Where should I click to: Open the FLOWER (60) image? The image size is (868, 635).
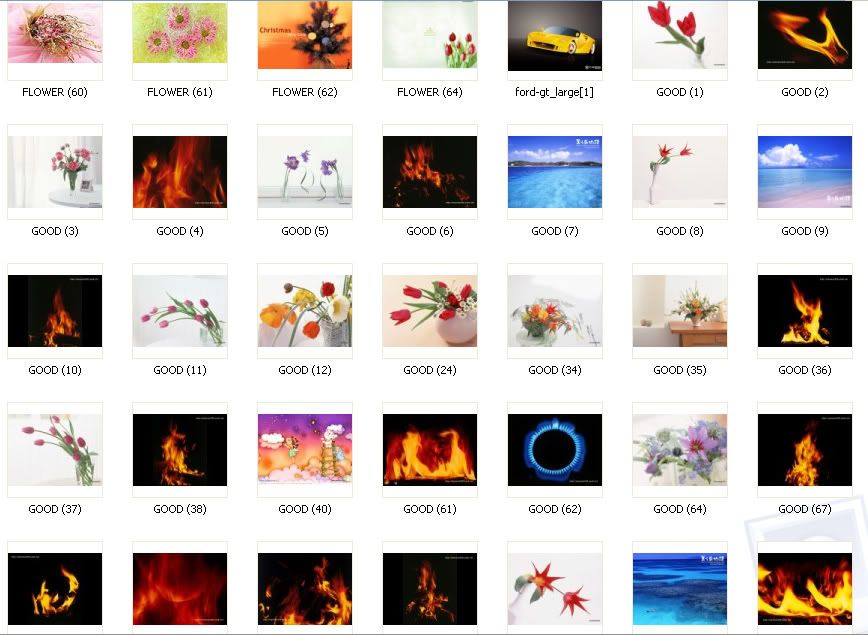55,35
